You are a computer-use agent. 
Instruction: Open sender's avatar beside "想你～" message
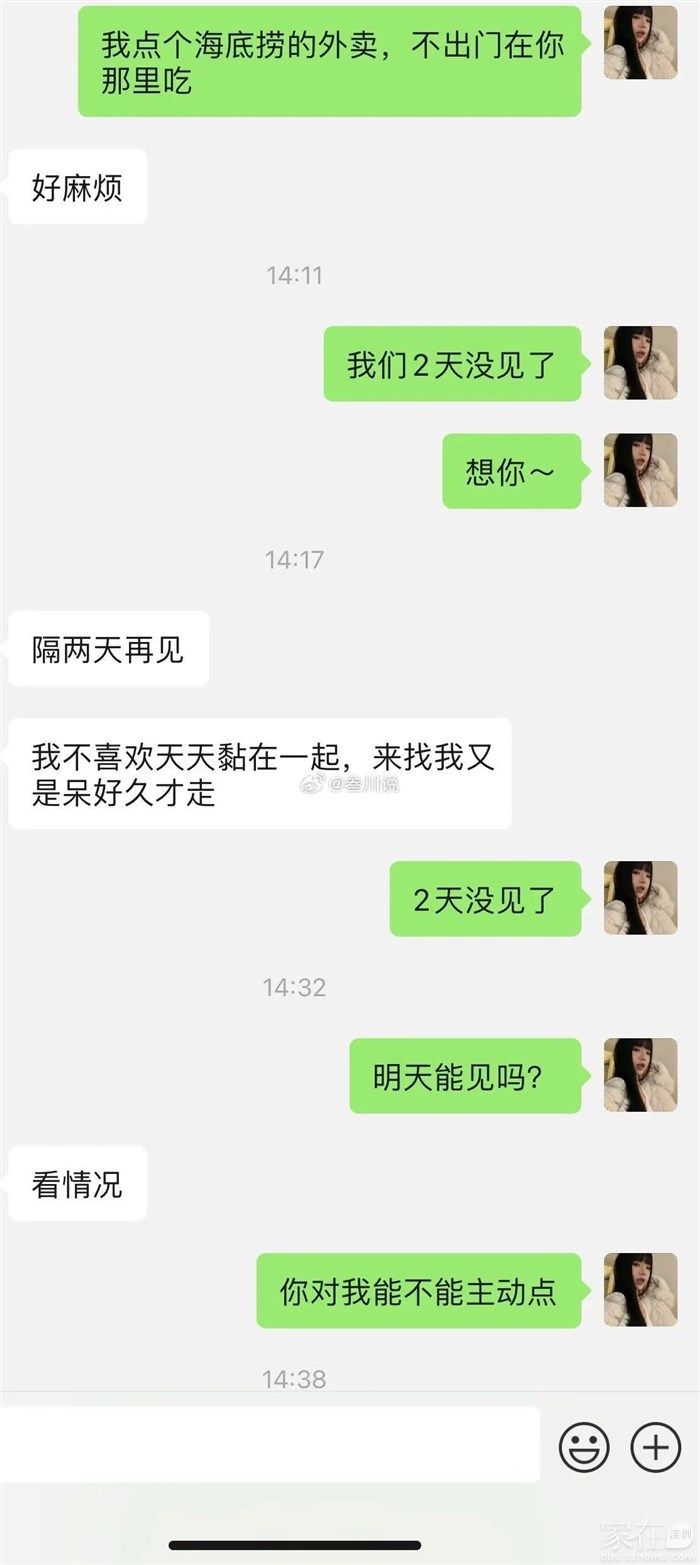(640, 470)
